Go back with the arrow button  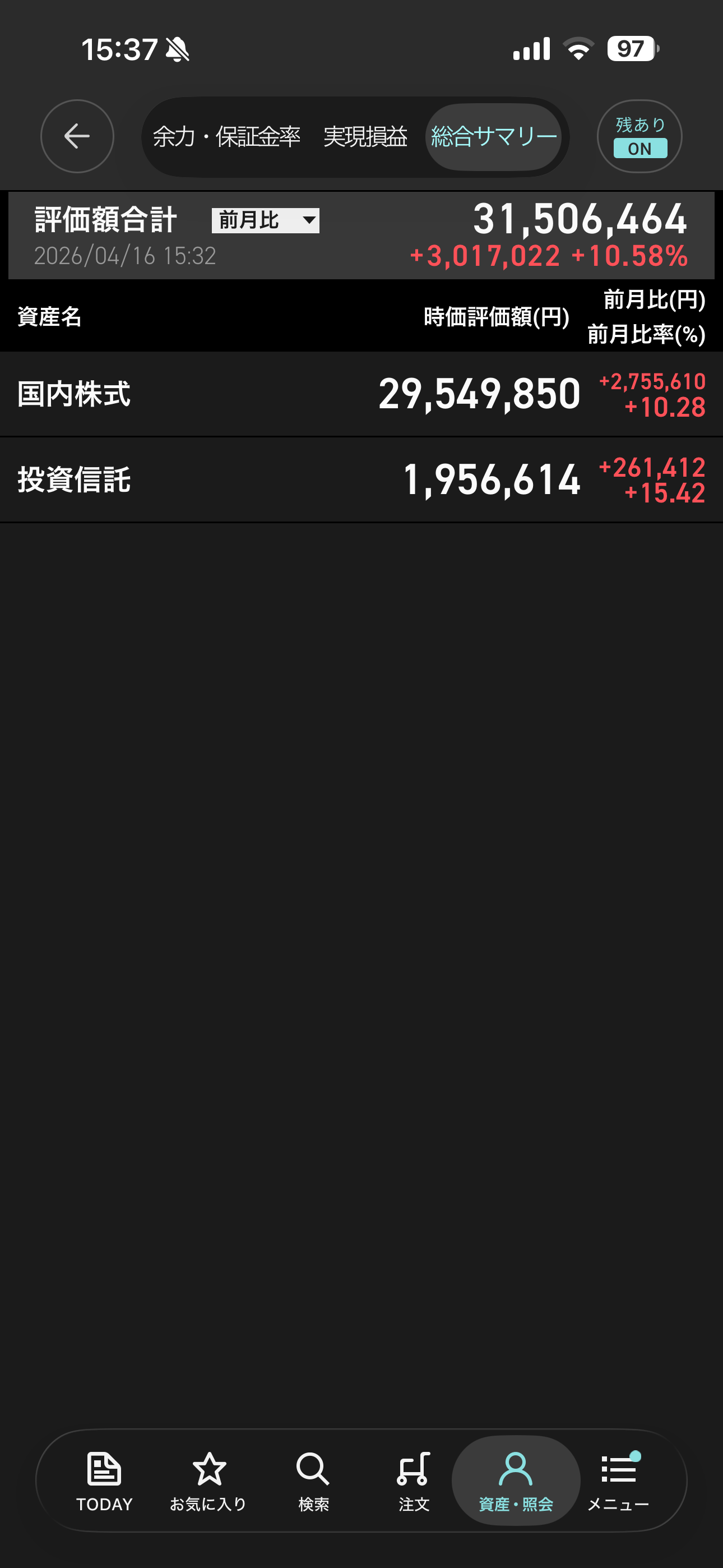pos(77,136)
